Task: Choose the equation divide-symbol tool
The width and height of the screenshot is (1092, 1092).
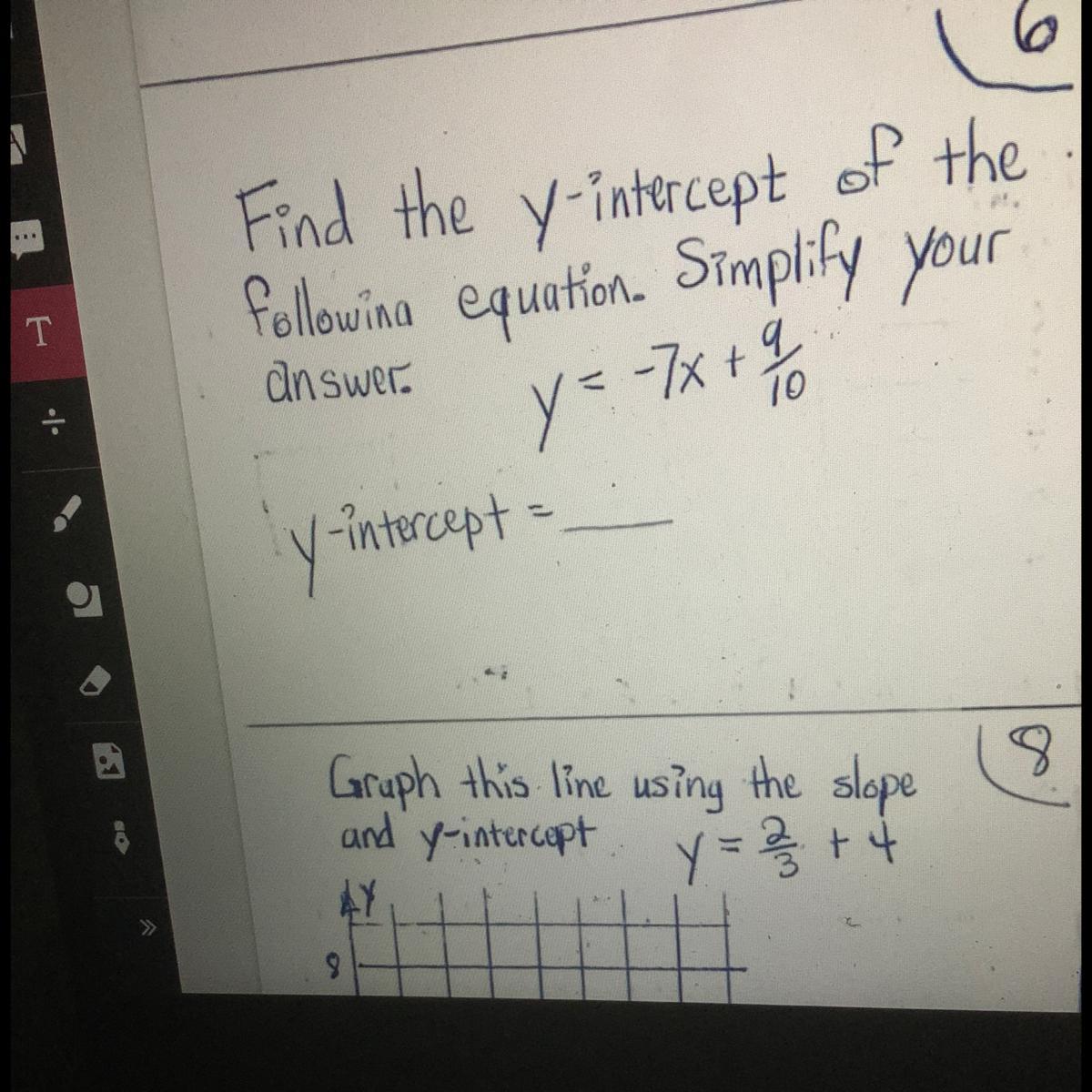Action: 54,425
